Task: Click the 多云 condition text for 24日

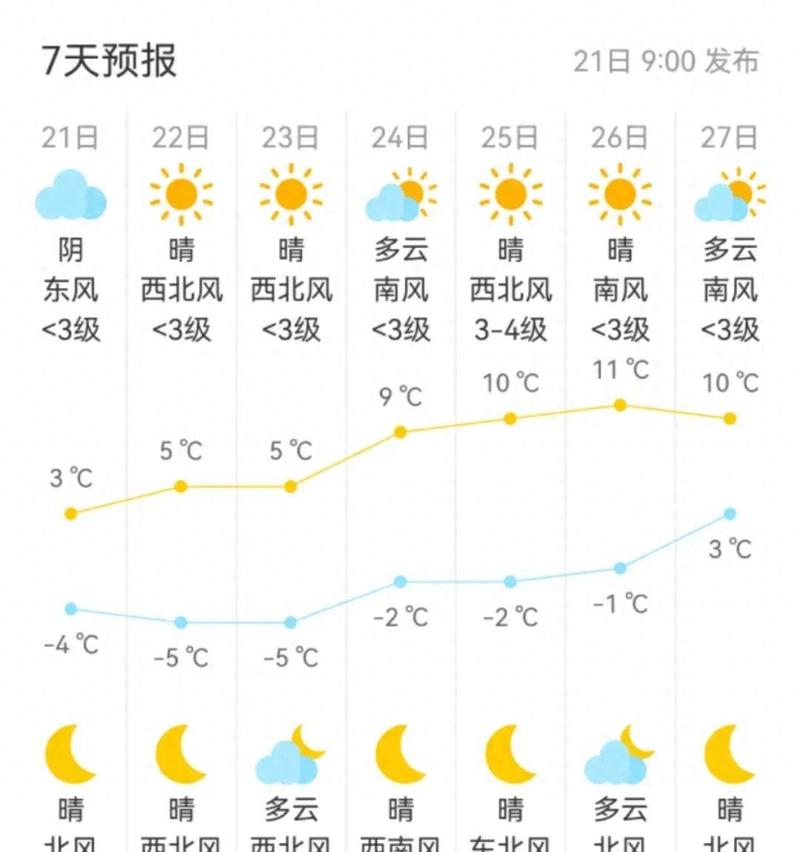Action: click(x=400, y=247)
